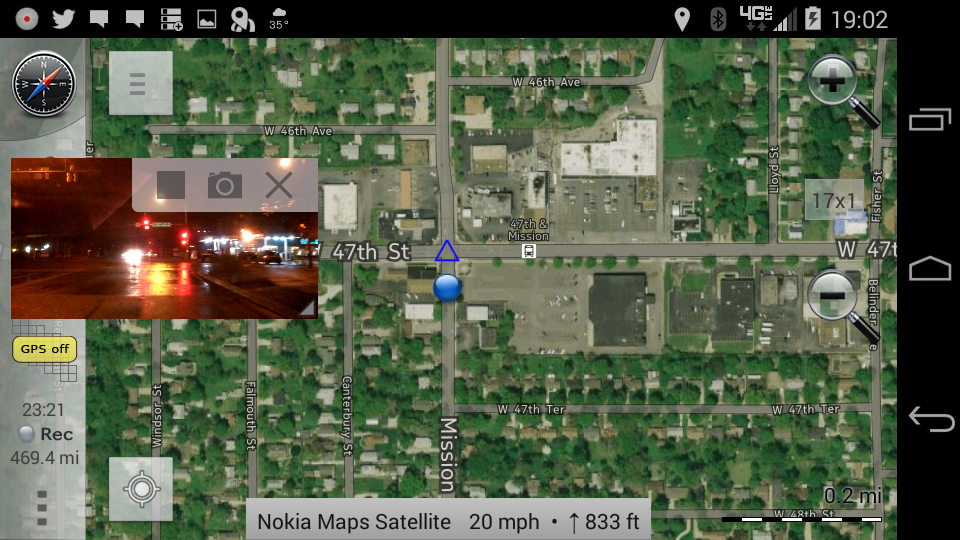
Task: Open the vertical dots side panel handle
Action: click(x=42, y=508)
